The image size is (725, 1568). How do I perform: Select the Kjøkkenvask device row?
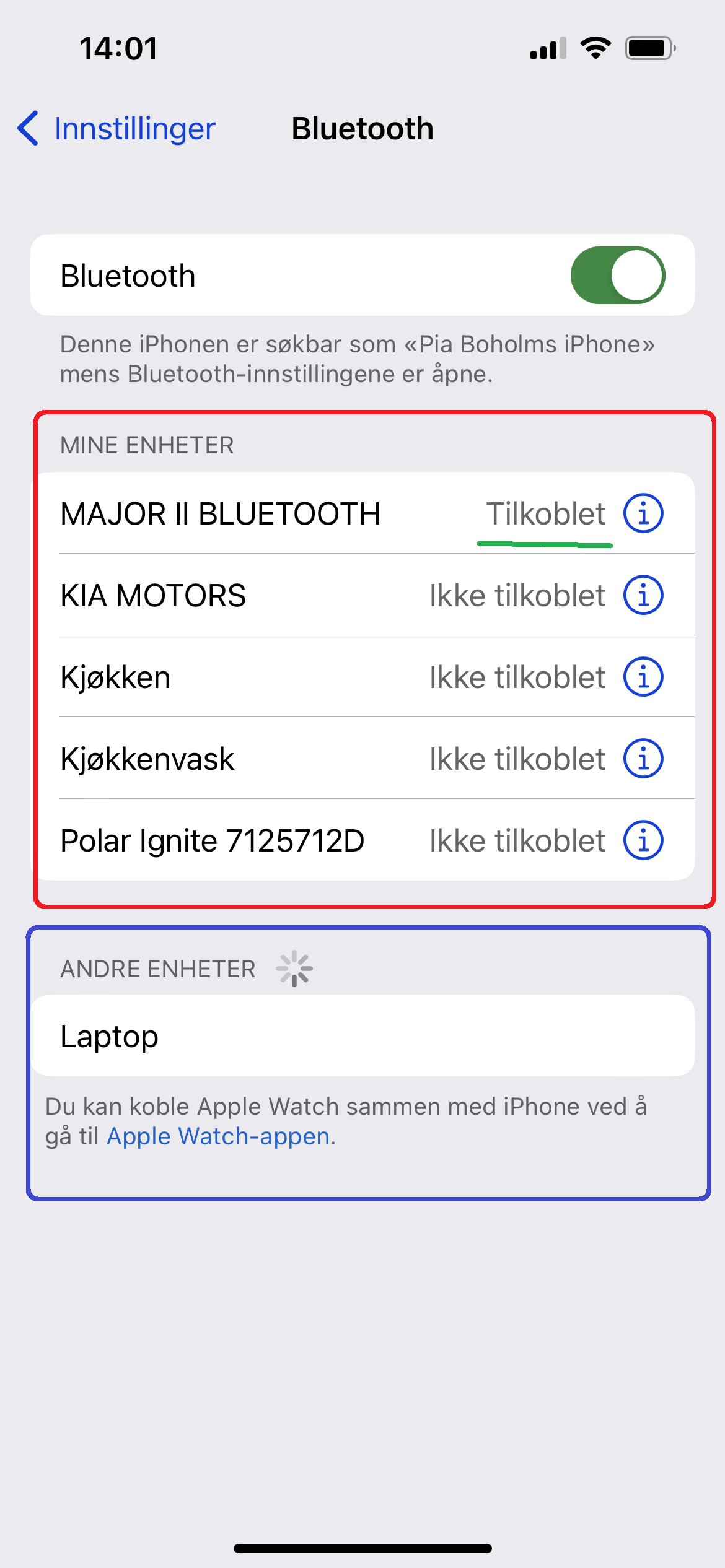(x=248, y=759)
